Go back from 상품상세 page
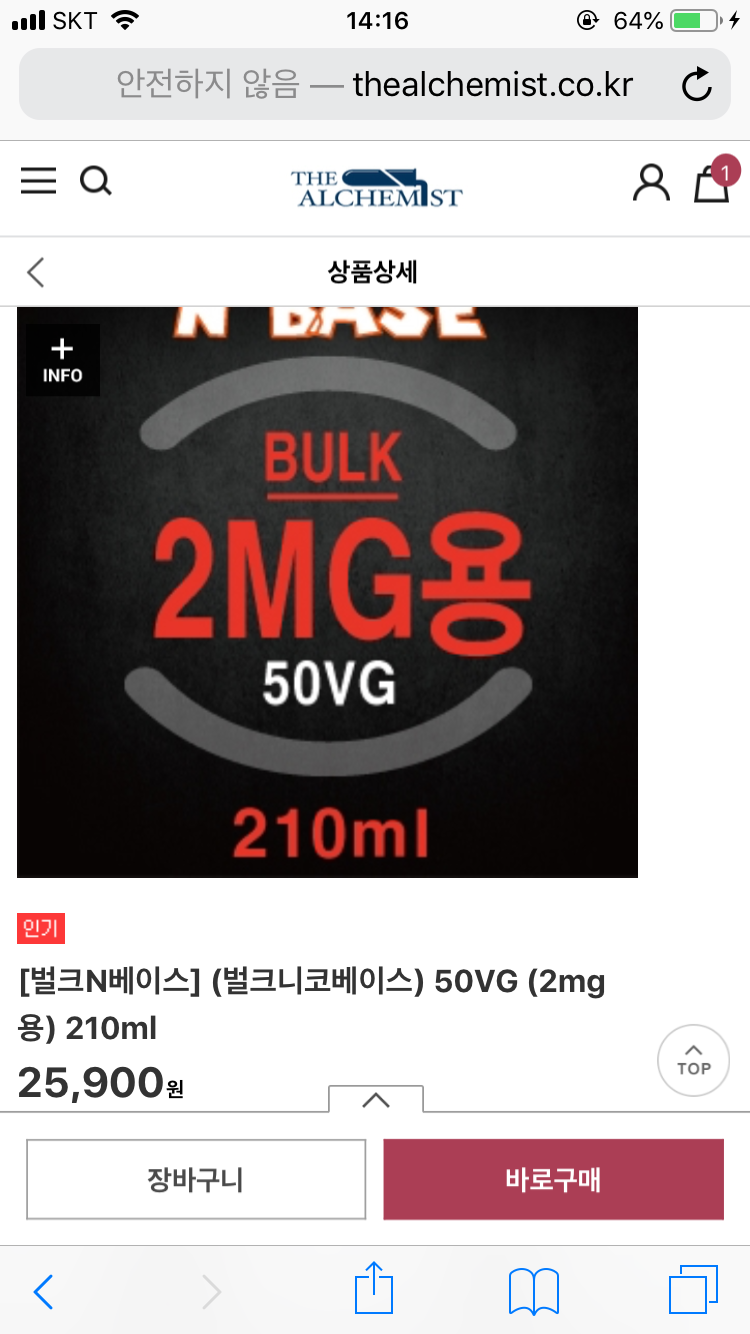This screenshot has height=1334, width=750. pos(36,272)
